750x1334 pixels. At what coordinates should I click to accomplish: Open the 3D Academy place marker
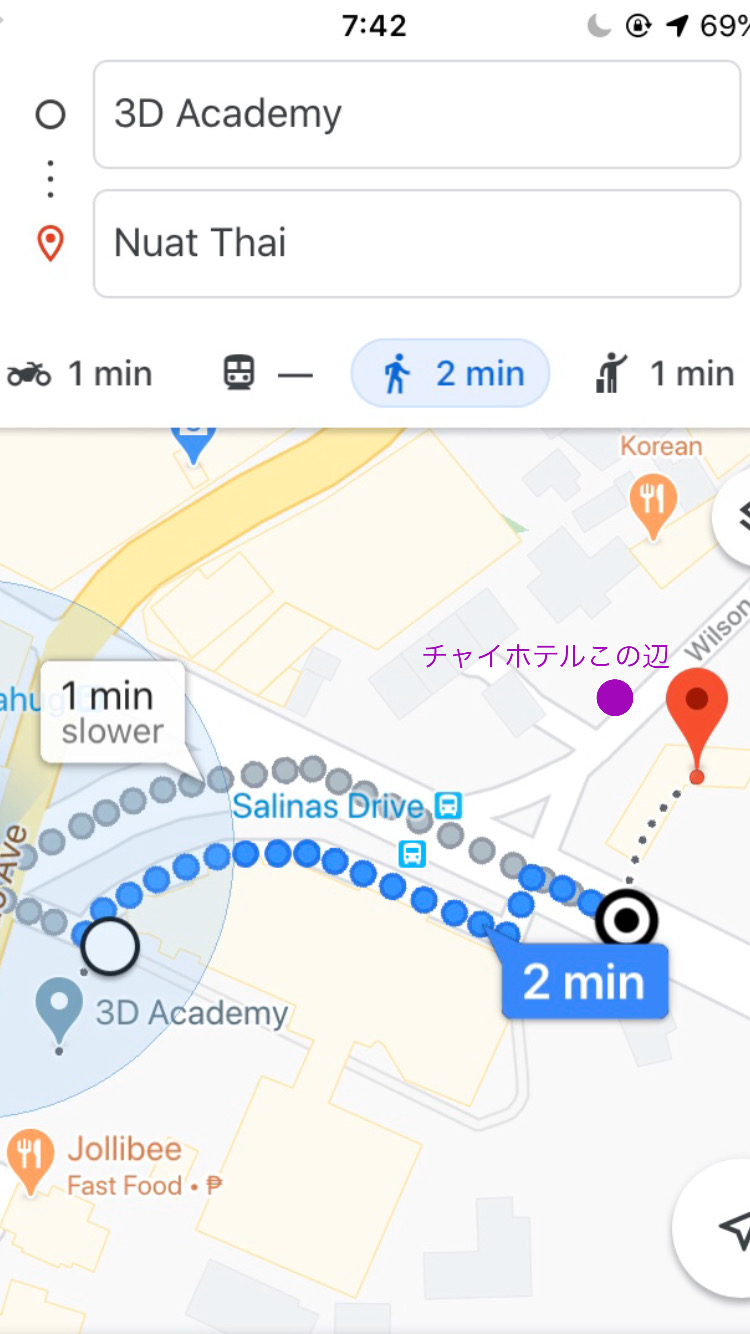click(60, 1010)
